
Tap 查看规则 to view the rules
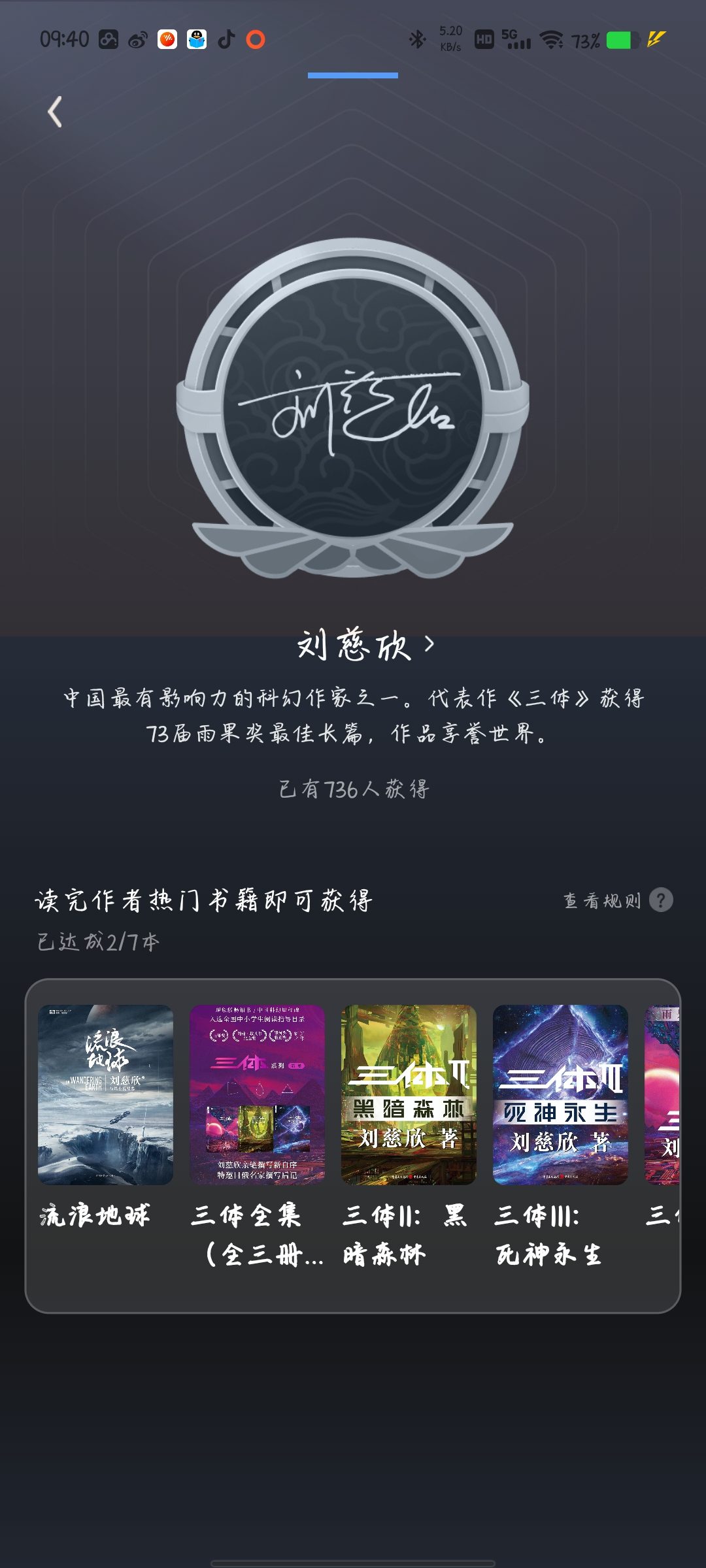pyautogui.click(x=618, y=900)
